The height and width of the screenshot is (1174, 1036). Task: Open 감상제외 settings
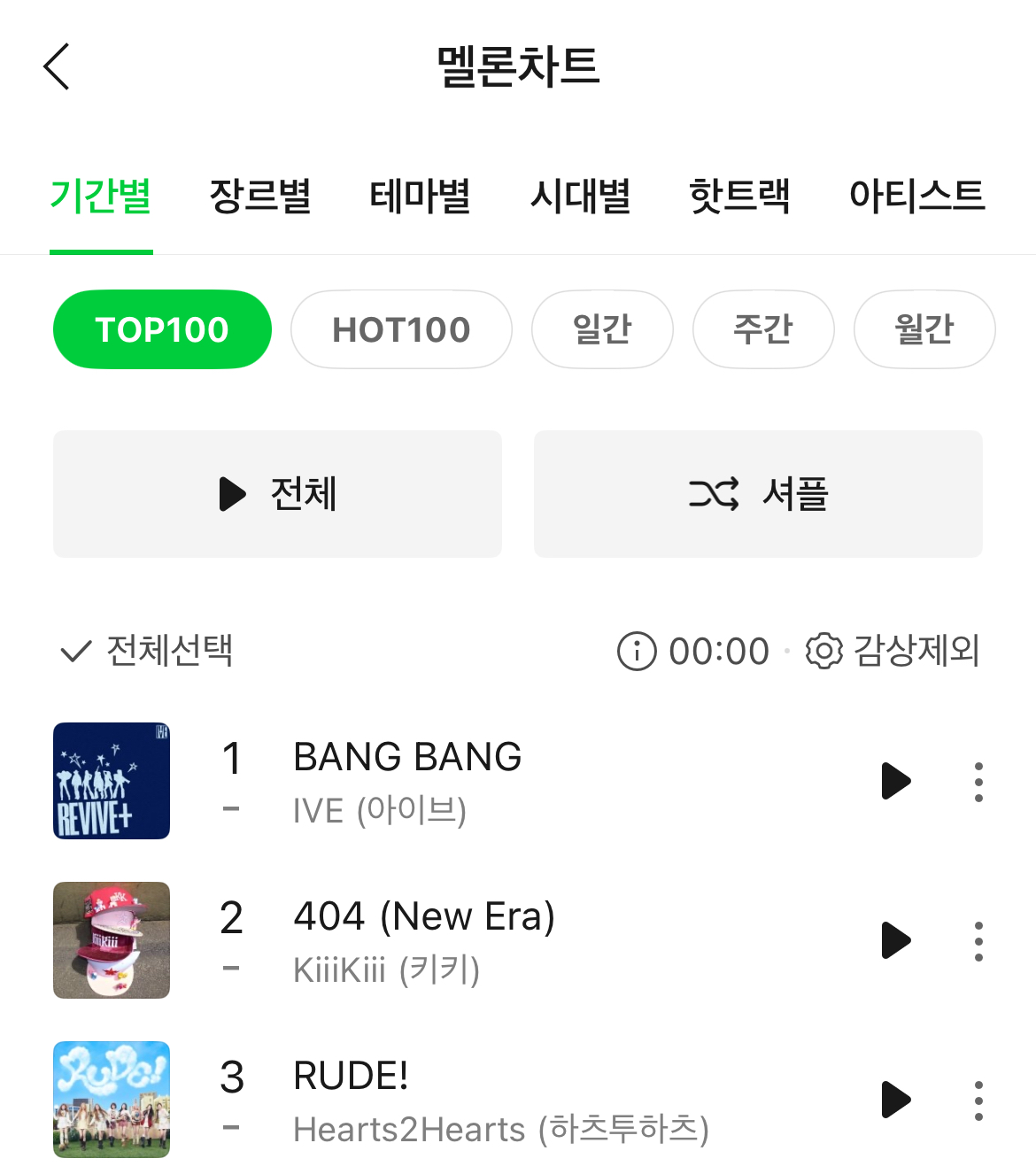coord(893,652)
